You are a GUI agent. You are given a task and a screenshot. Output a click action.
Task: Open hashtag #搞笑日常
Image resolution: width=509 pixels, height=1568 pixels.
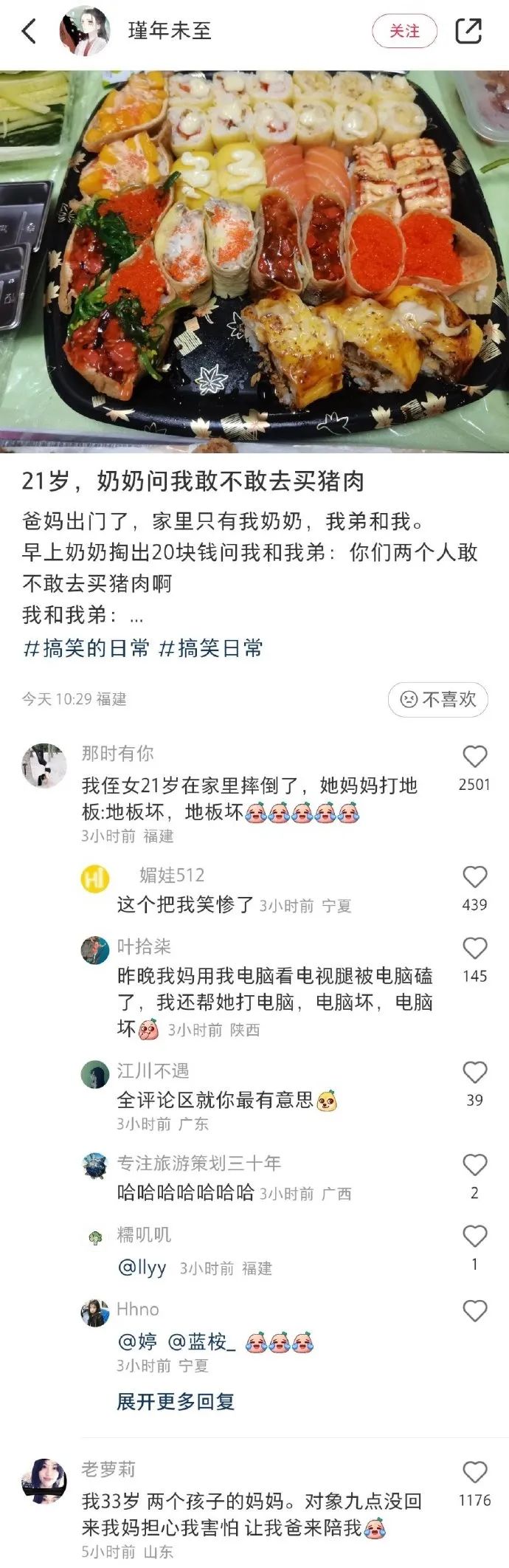point(211,648)
